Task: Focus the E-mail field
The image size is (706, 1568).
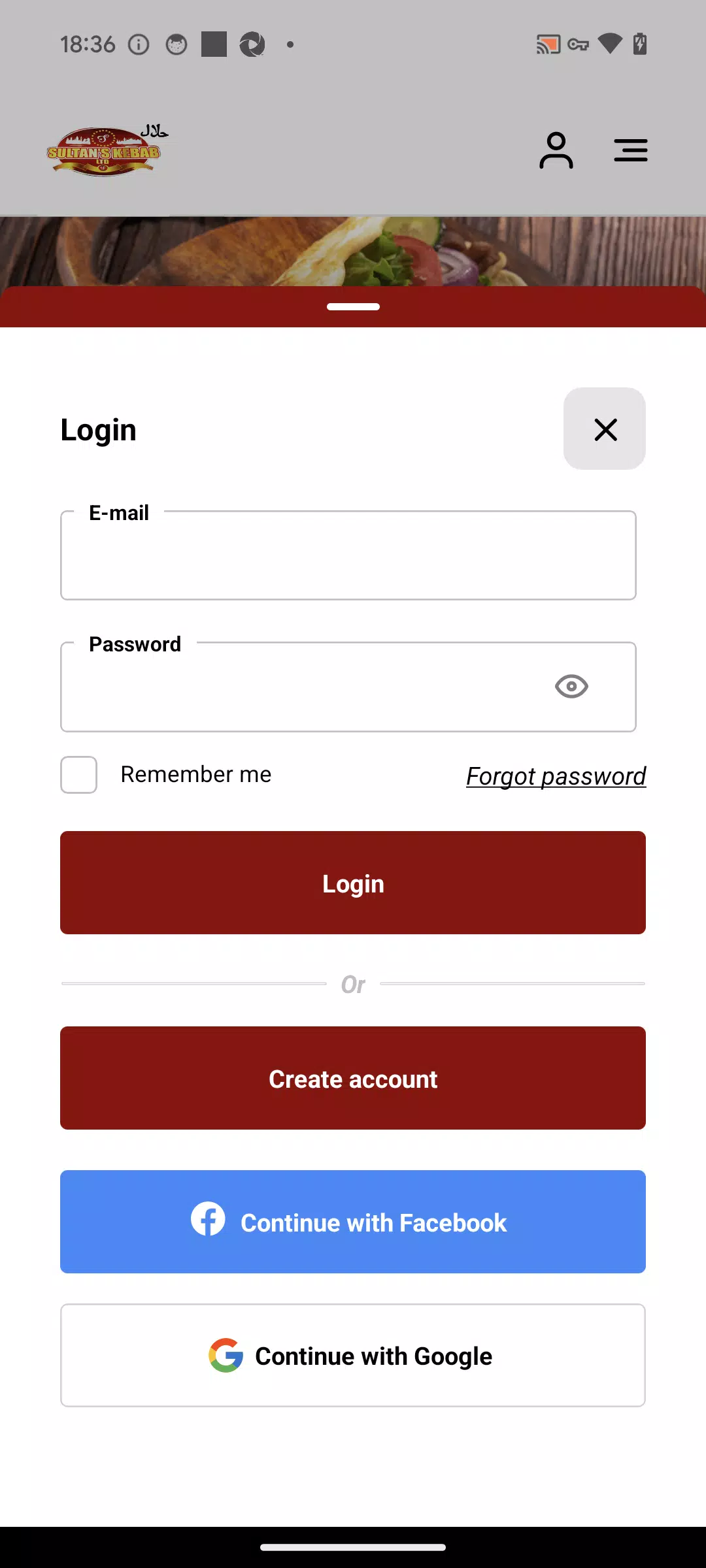Action: click(348, 555)
